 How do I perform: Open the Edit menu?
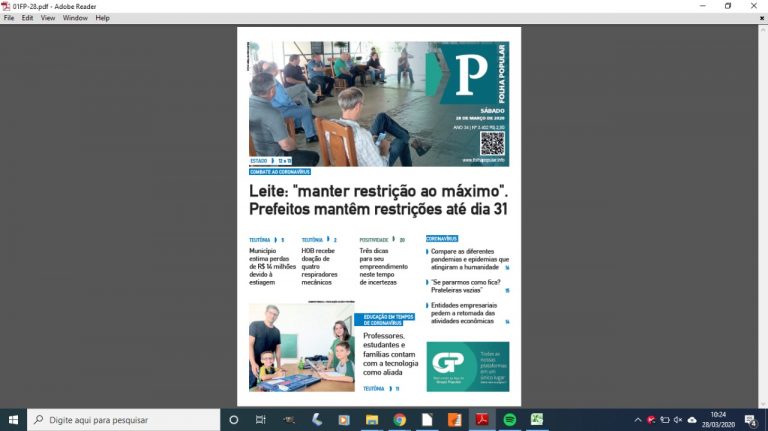tap(27, 18)
